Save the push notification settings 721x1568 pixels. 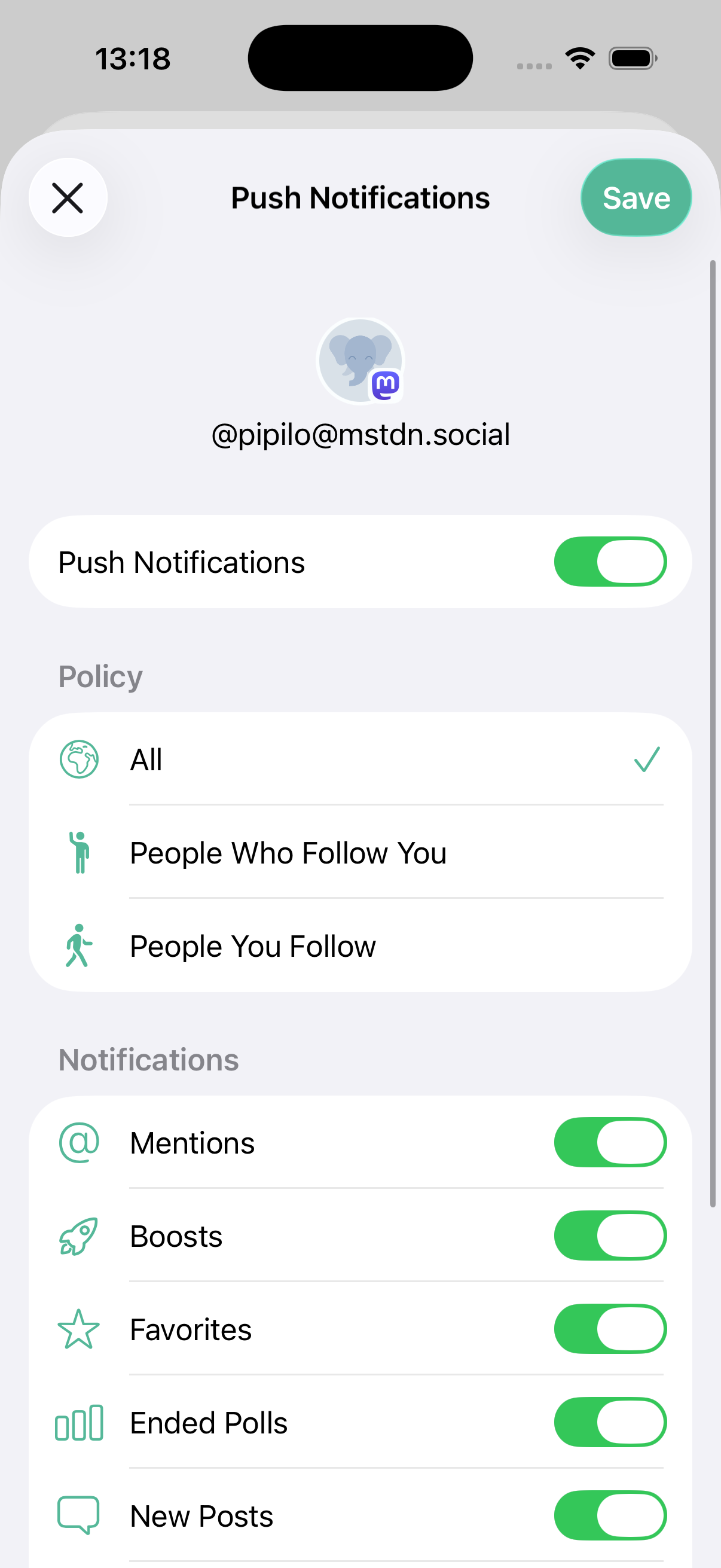tap(636, 198)
